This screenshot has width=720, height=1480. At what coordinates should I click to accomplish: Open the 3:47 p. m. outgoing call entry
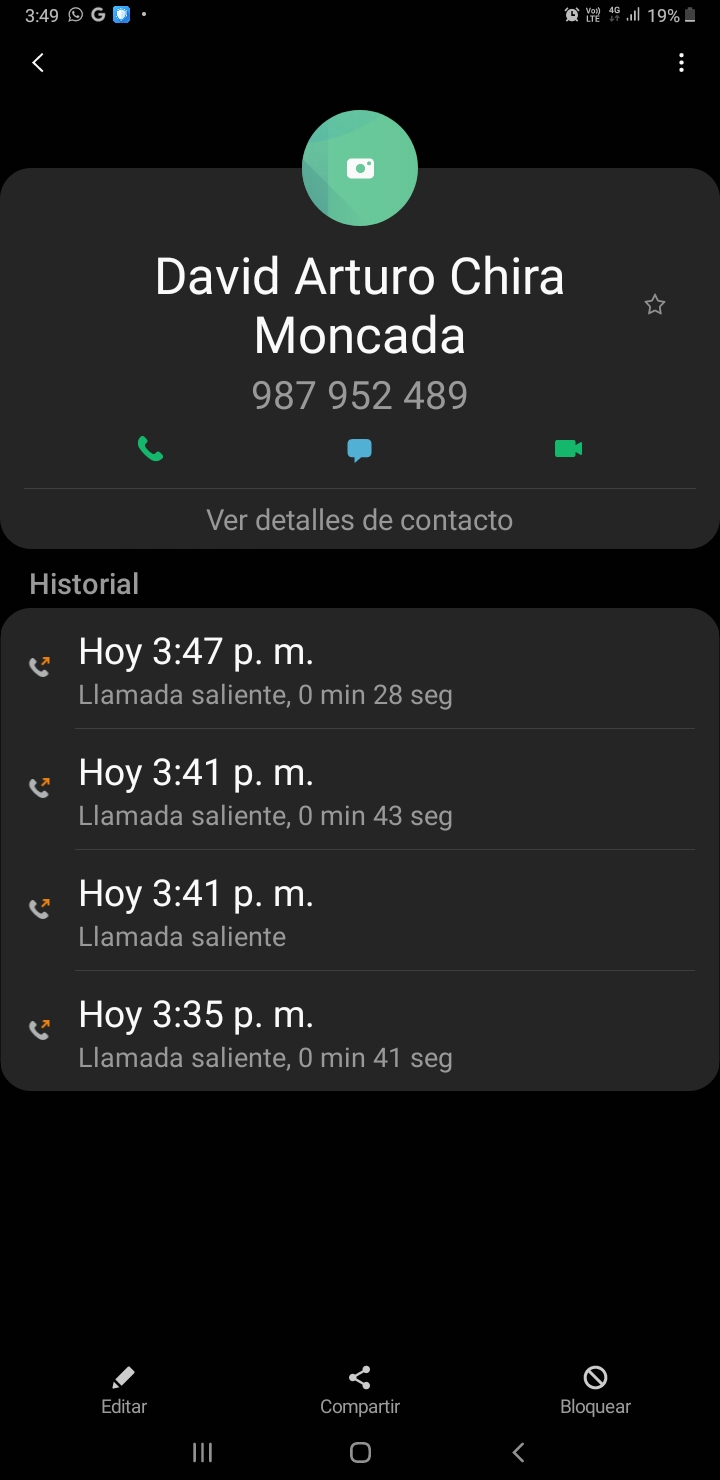pos(360,669)
